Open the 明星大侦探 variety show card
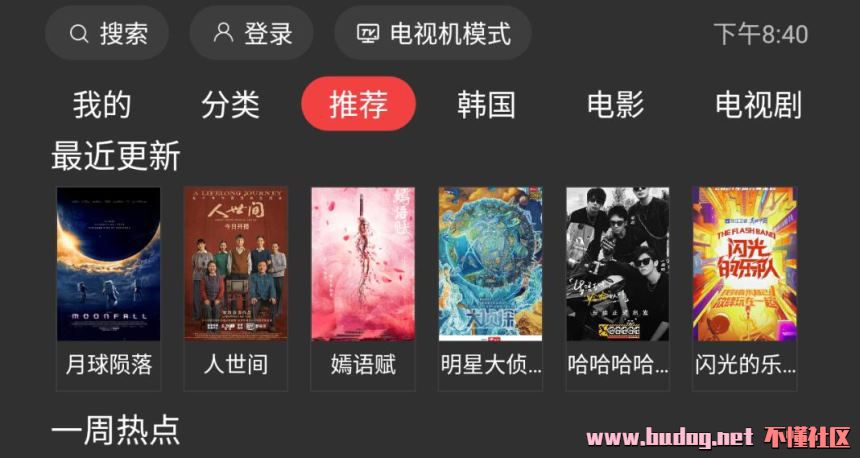860x458 pixels. coord(490,265)
